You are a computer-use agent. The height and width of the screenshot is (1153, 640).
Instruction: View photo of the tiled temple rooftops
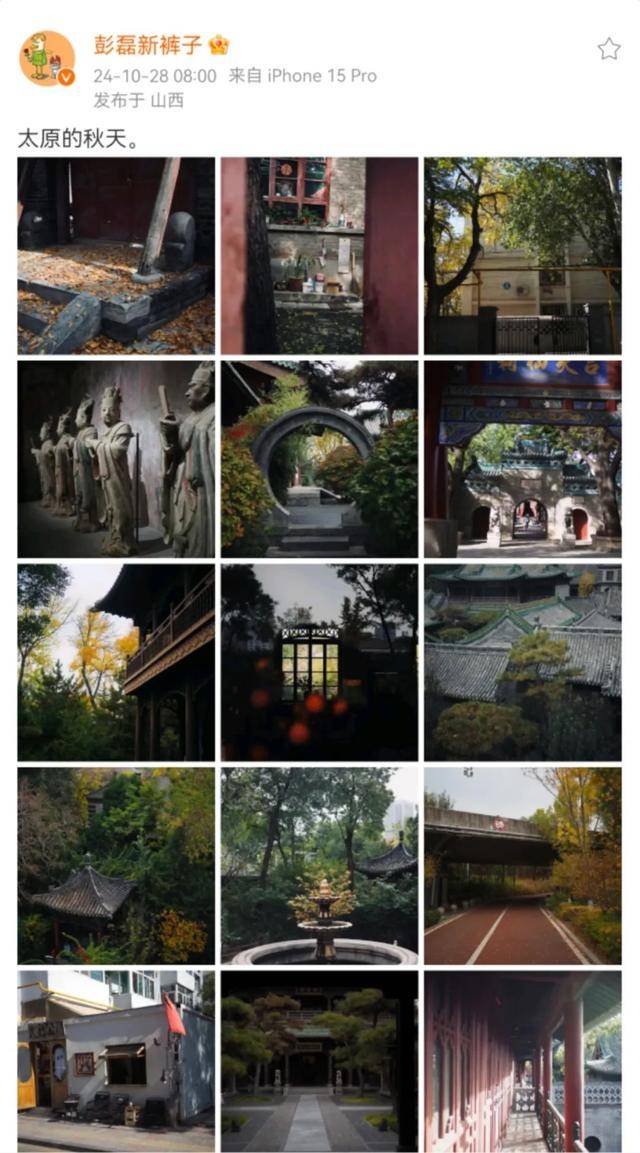coord(522,662)
